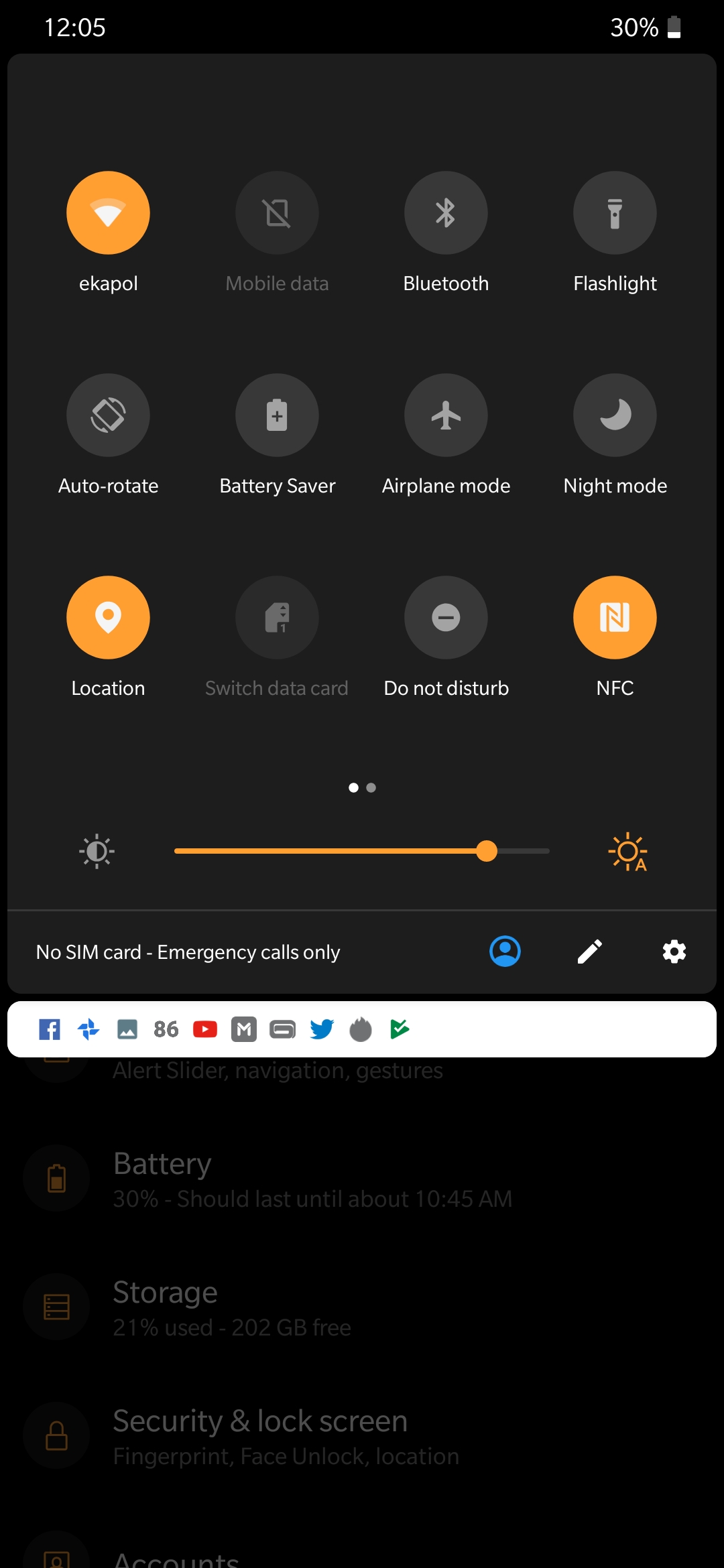724x1568 pixels.
Task: Edit quick settings tiles with pencil
Action: pos(590,952)
